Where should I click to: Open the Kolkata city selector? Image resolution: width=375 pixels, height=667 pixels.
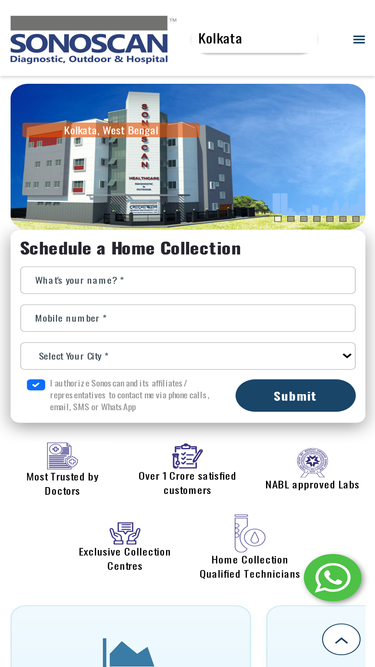click(254, 39)
